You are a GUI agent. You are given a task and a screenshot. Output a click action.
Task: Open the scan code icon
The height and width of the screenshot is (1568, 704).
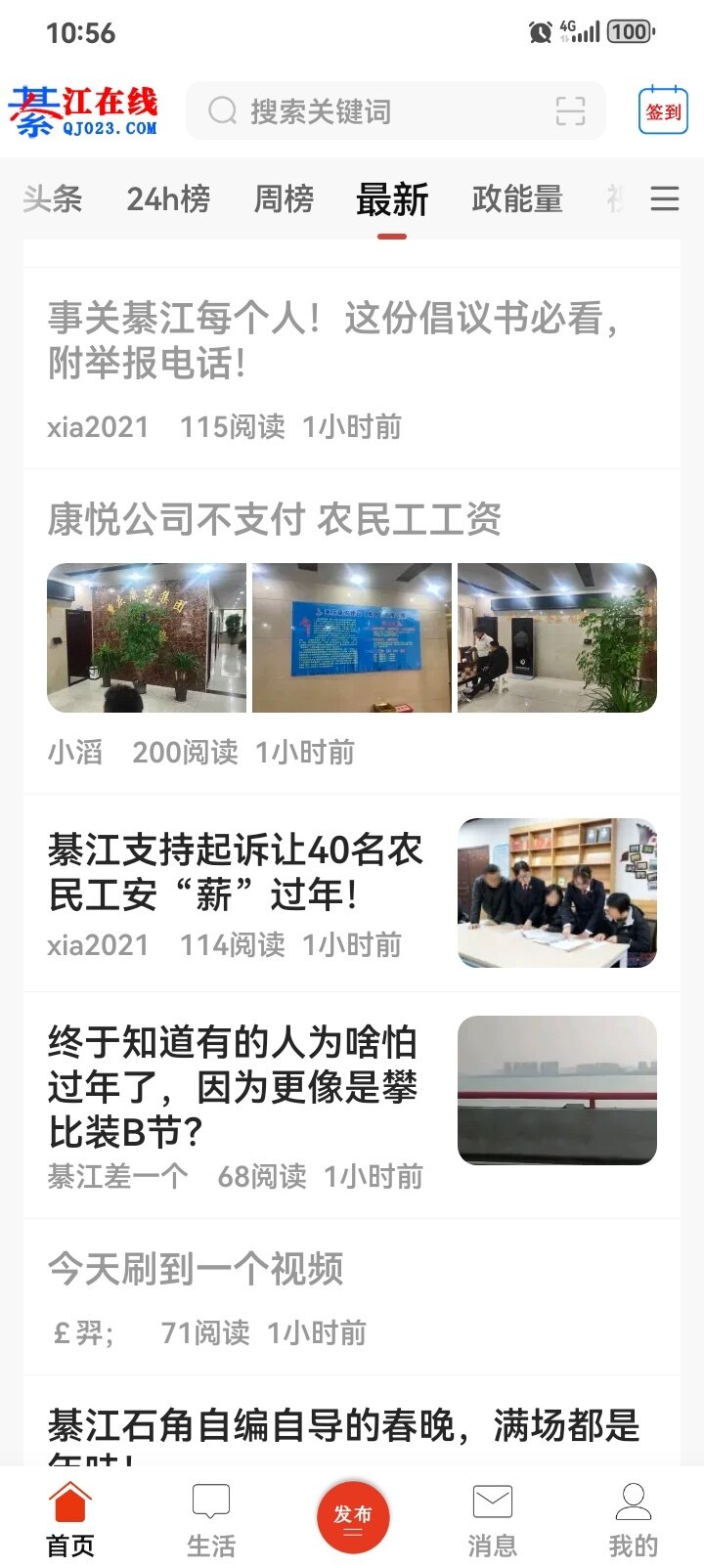[x=570, y=111]
